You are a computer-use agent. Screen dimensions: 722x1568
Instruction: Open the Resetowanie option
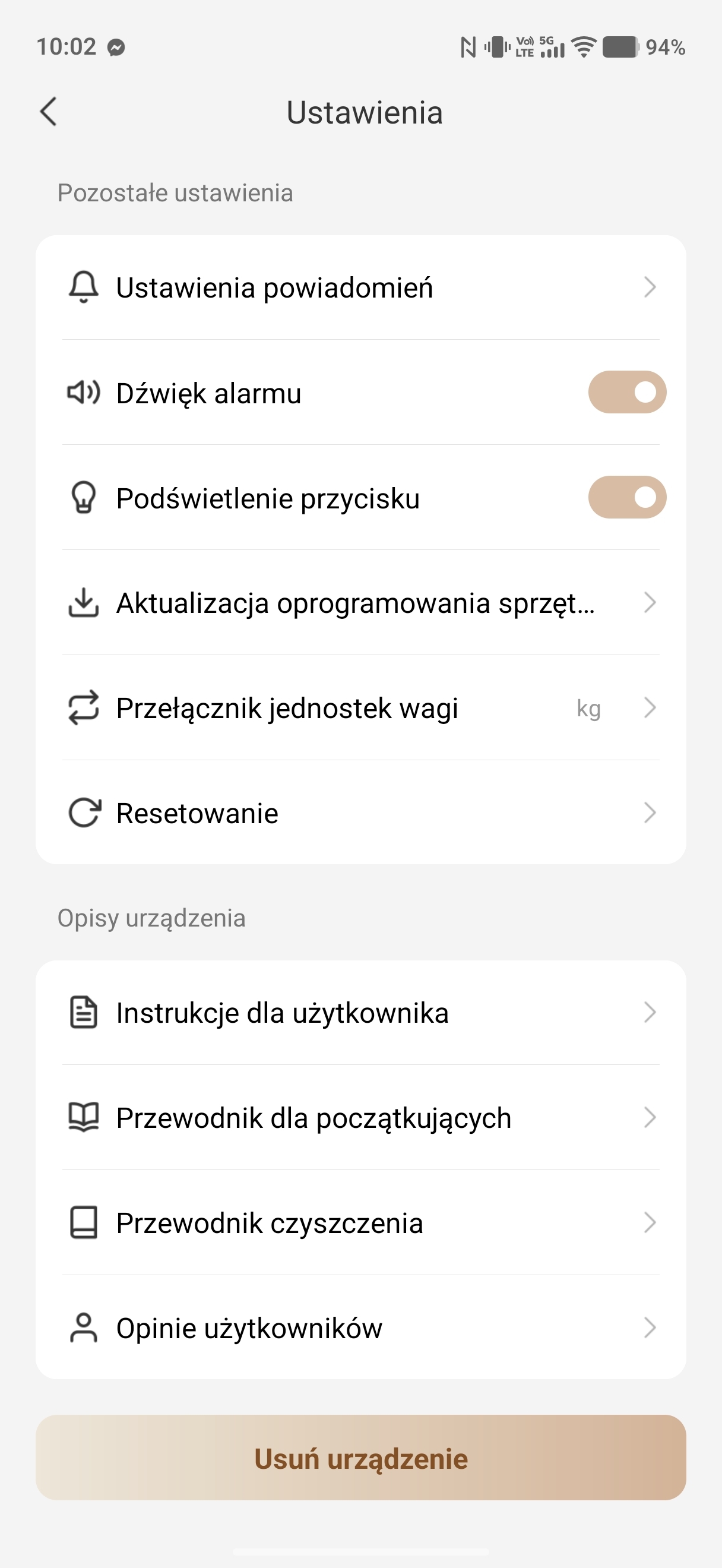[360, 813]
